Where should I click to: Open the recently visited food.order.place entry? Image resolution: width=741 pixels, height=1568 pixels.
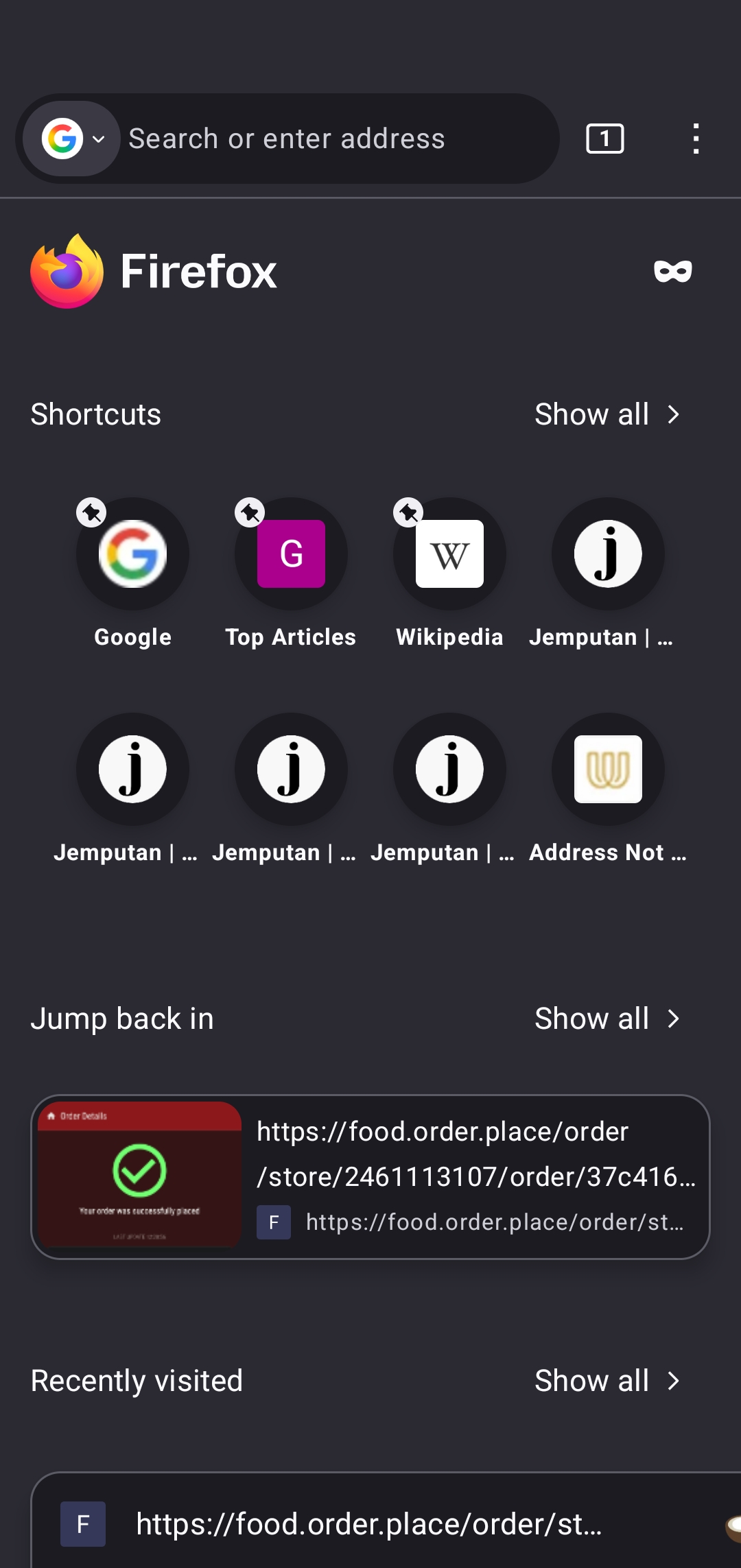tap(368, 1524)
